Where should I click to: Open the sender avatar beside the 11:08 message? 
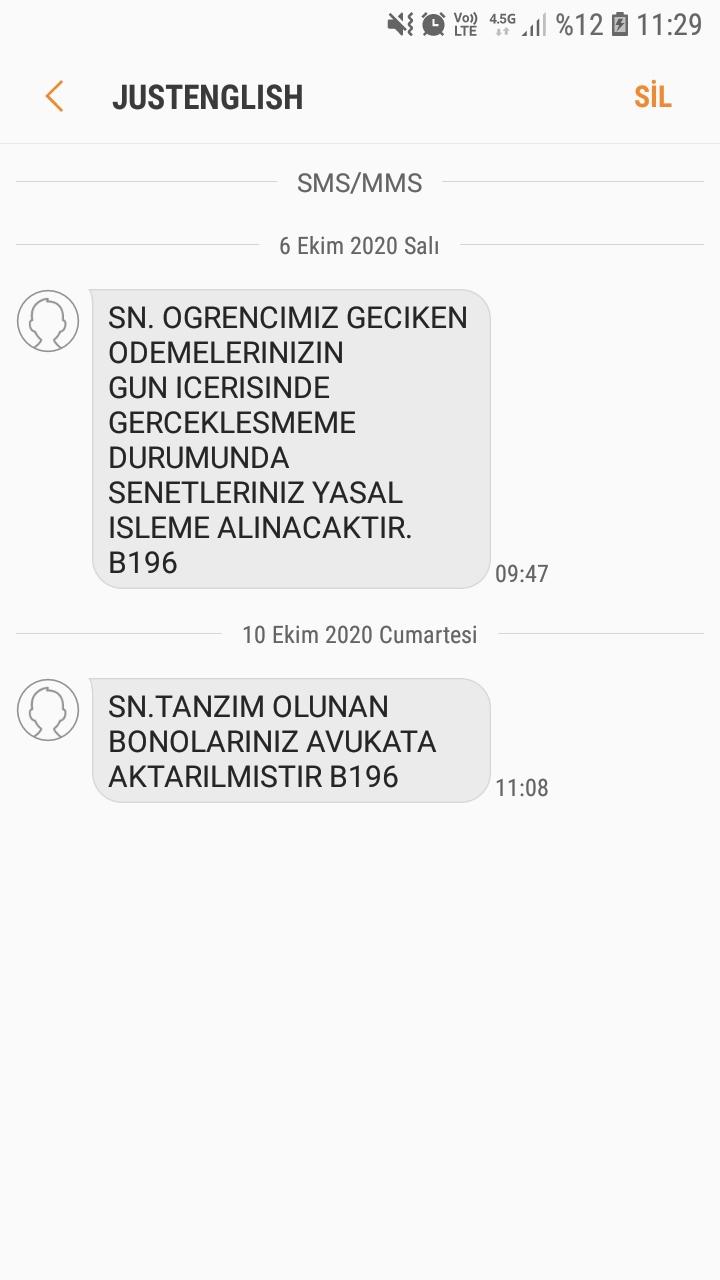48,710
